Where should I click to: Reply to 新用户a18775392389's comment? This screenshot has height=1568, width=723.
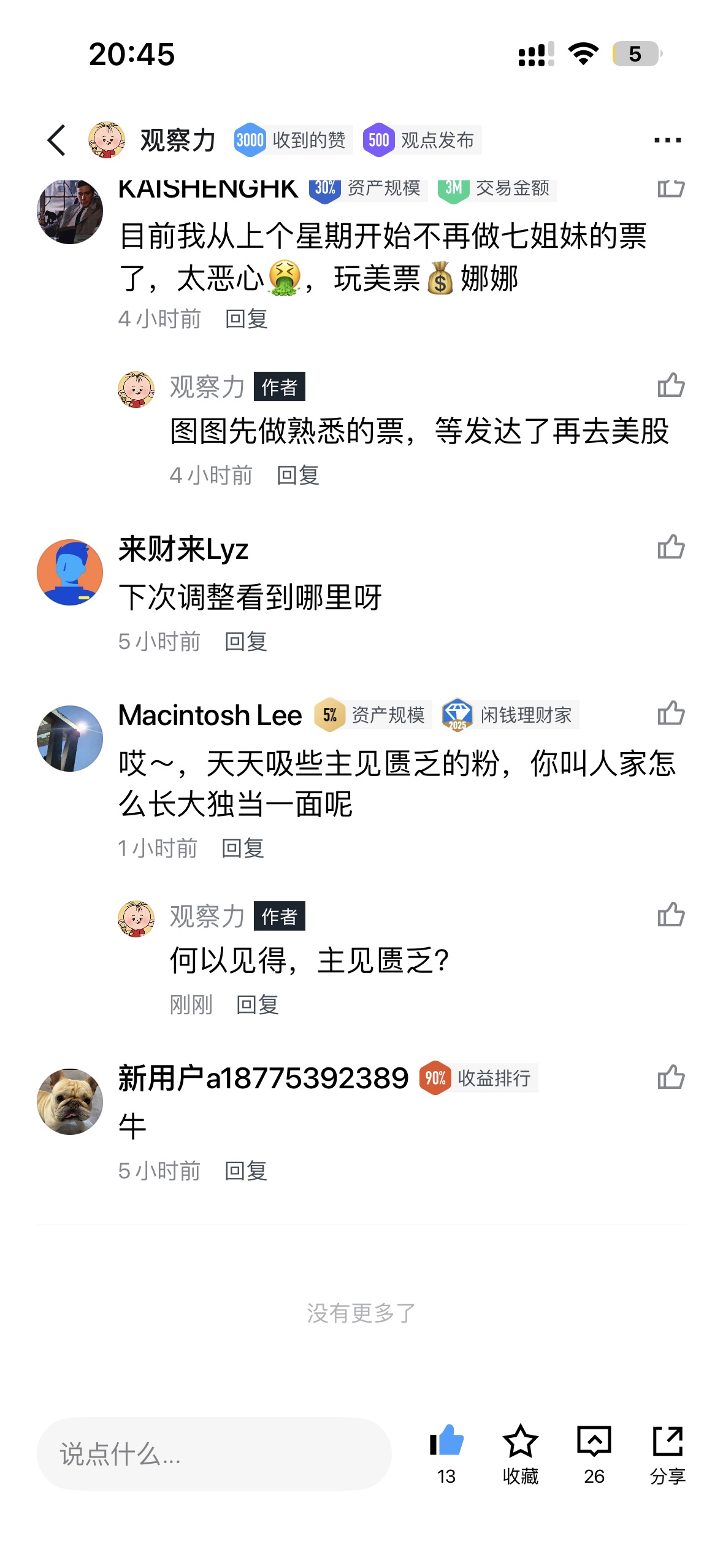tap(246, 1171)
